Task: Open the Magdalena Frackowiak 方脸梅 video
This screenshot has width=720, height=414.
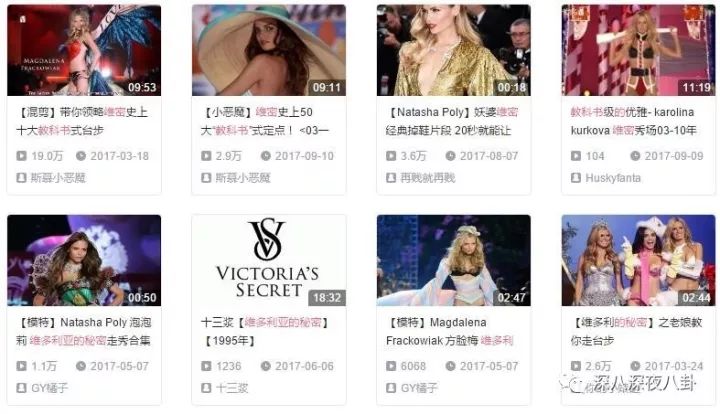Action: click(453, 260)
